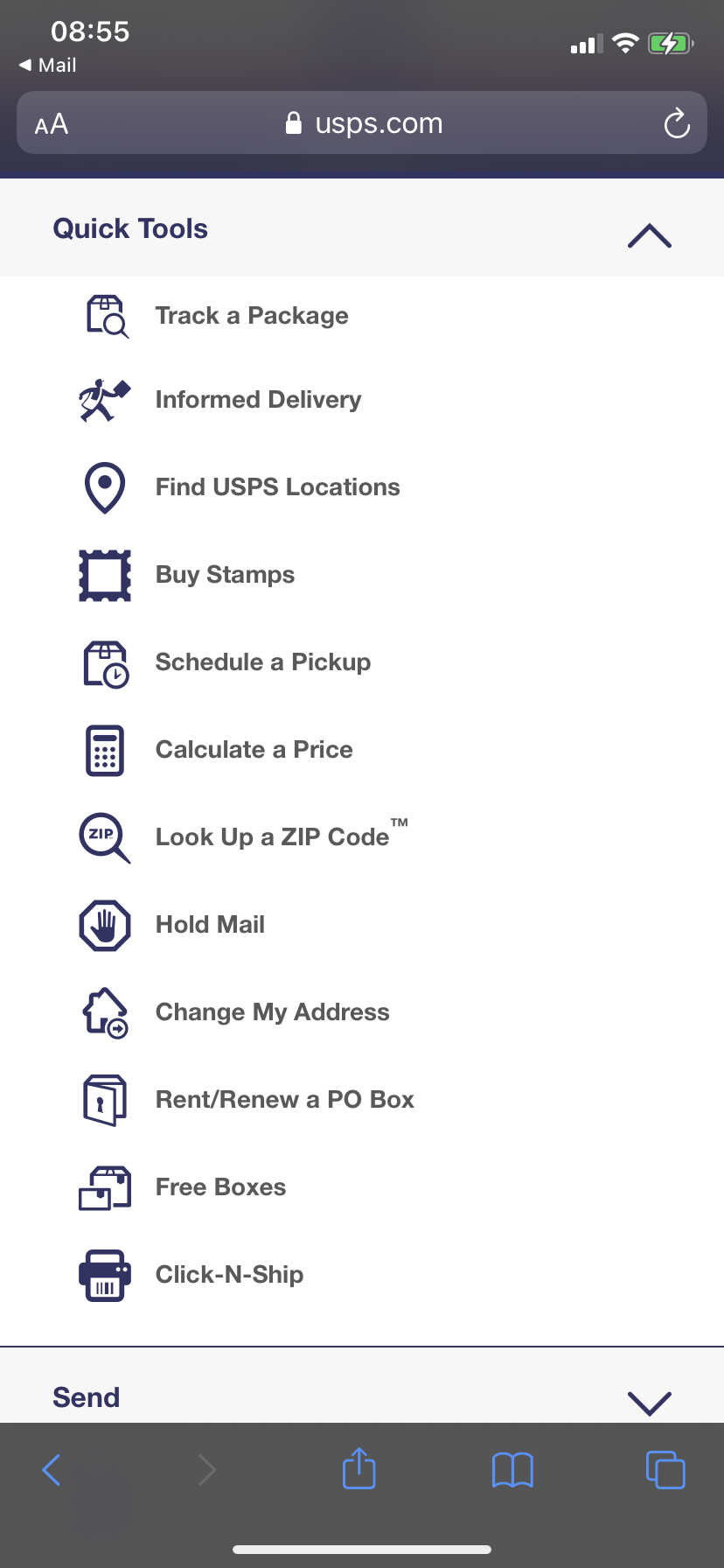The height and width of the screenshot is (1568, 724).
Task: Share this page
Action: (x=359, y=1468)
